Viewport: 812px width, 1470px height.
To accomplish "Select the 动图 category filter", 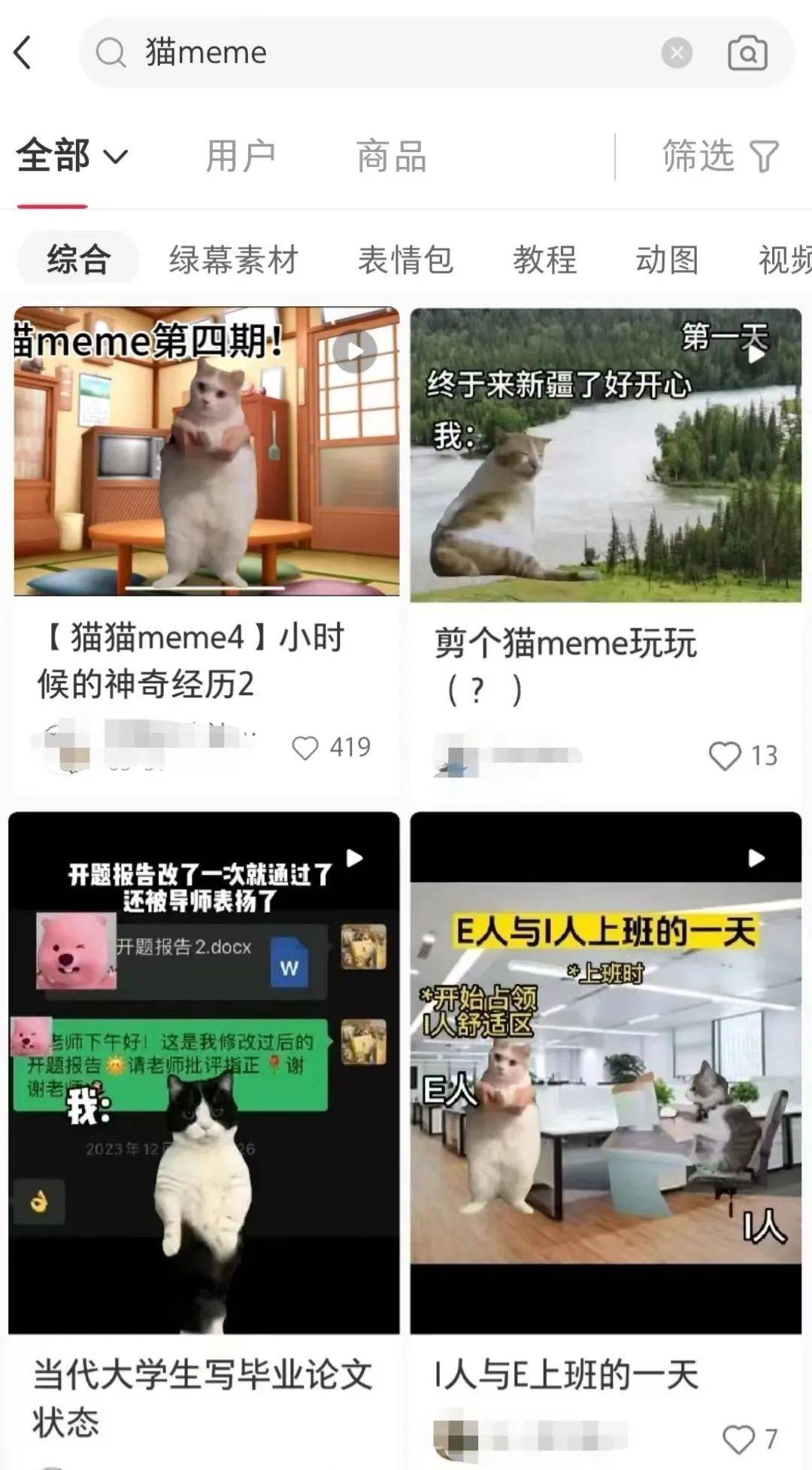I will point(666,260).
